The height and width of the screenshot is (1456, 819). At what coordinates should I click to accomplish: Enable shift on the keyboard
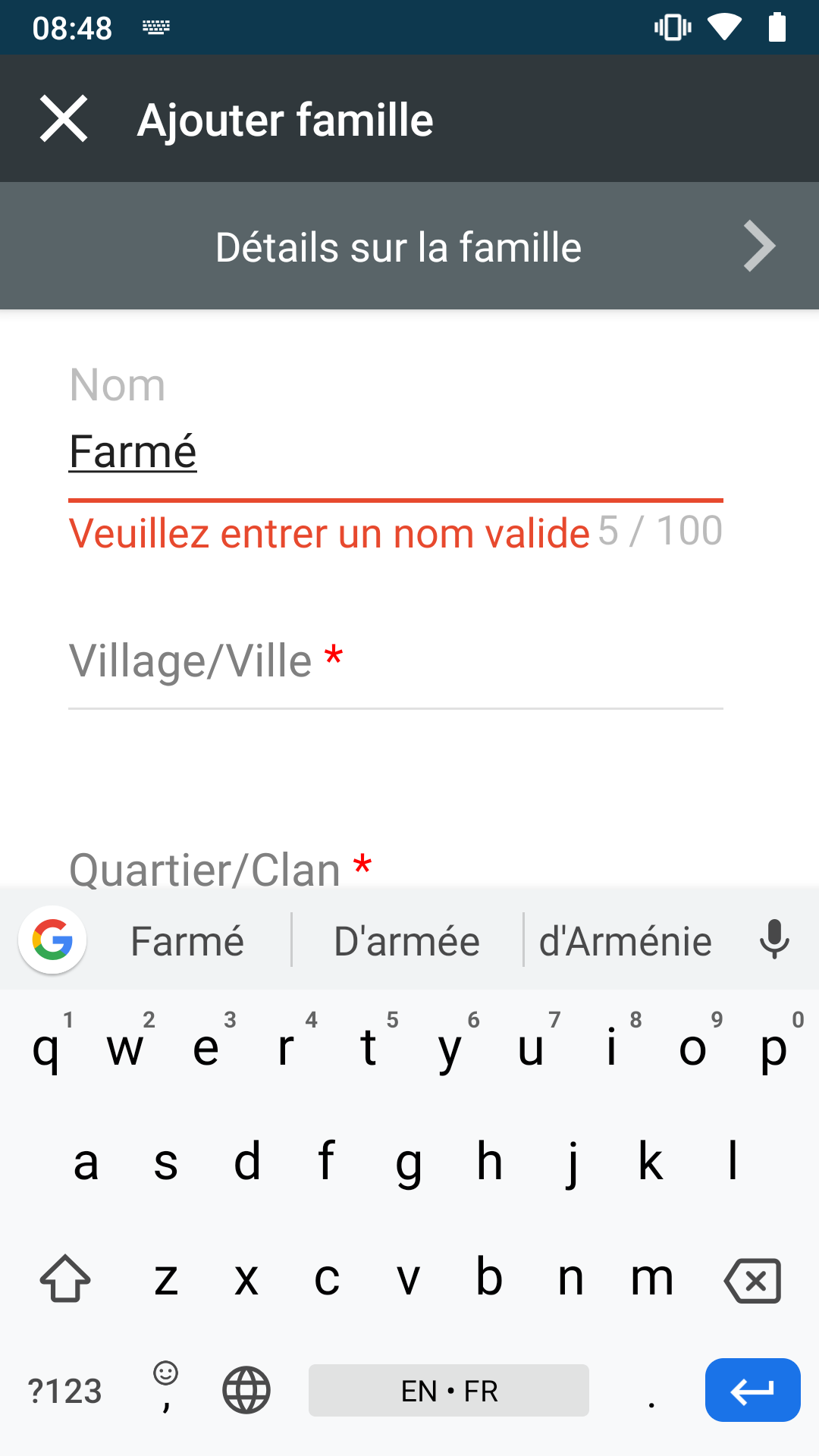coord(65,1279)
